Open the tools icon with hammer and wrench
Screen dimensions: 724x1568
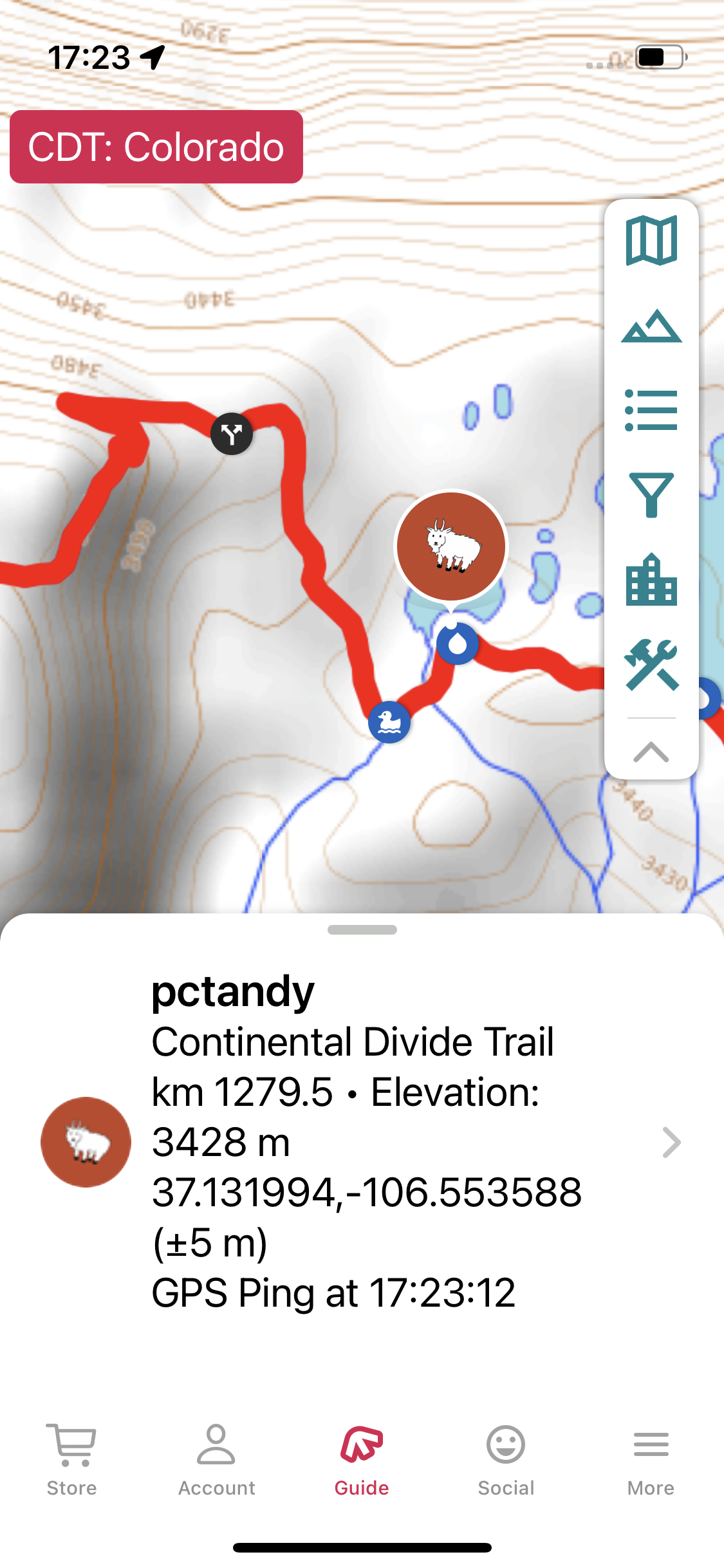[651, 665]
